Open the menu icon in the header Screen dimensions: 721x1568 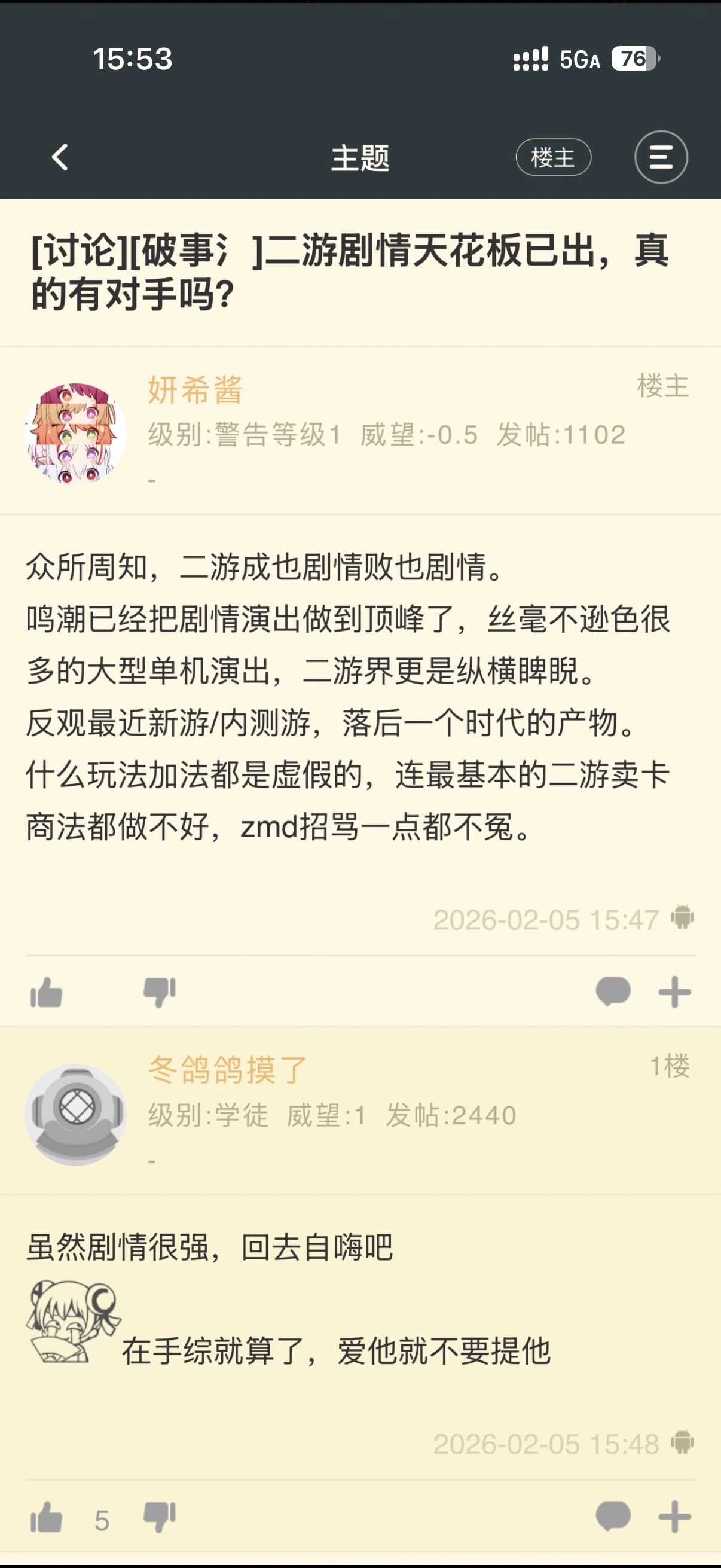pyautogui.click(x=661, y=158)
